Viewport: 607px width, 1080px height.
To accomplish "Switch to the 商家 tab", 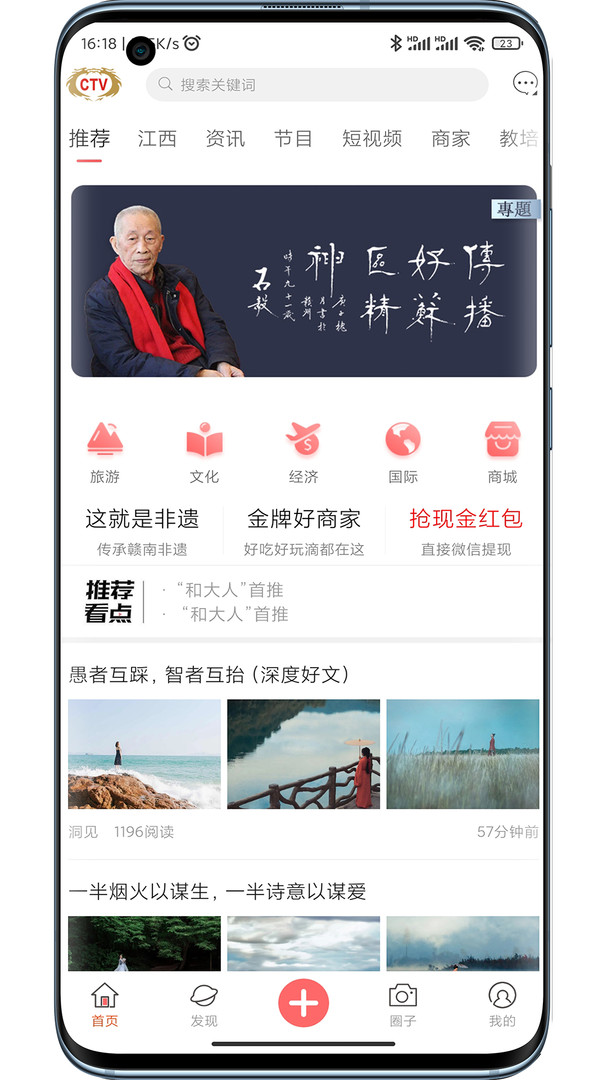I will pos(451,139).
